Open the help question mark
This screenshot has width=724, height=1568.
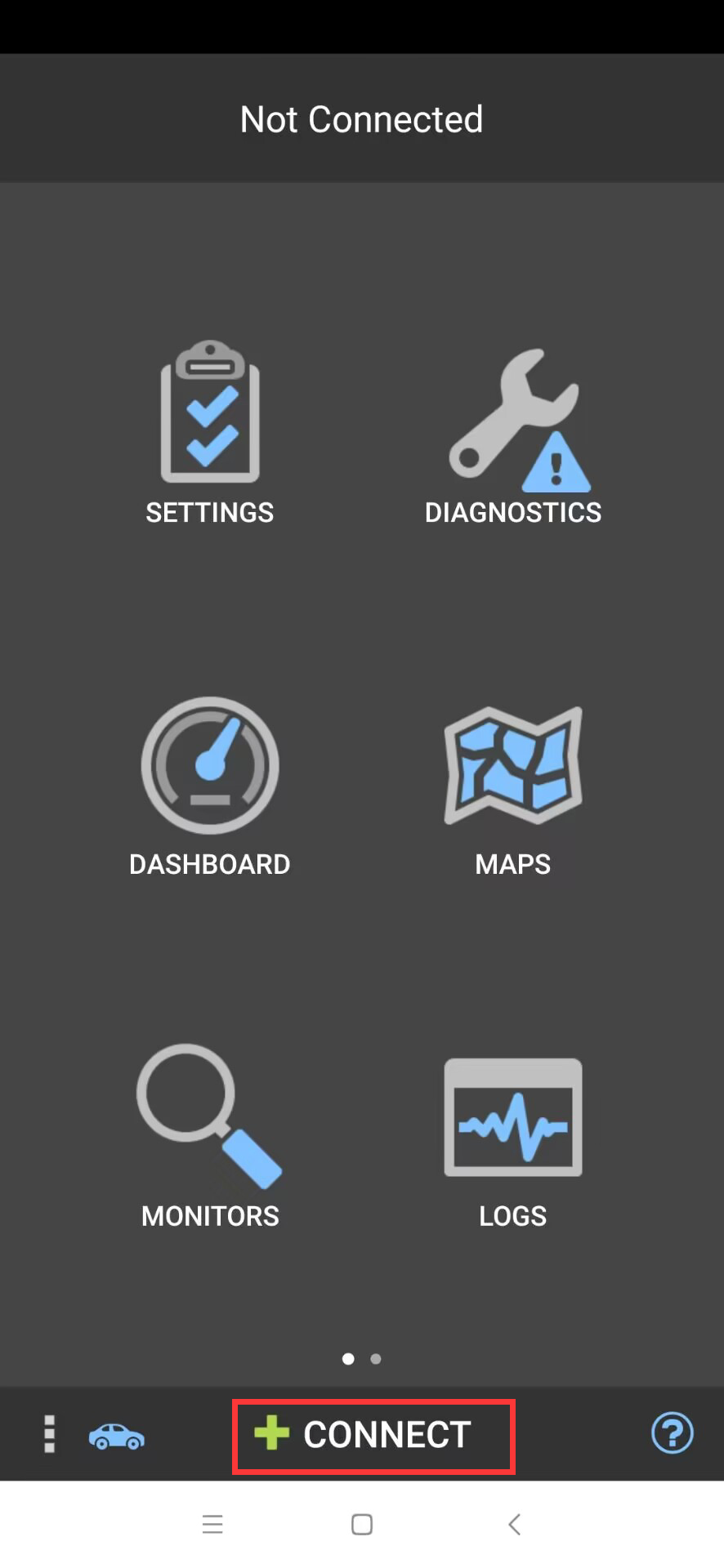click(672, 1433)
